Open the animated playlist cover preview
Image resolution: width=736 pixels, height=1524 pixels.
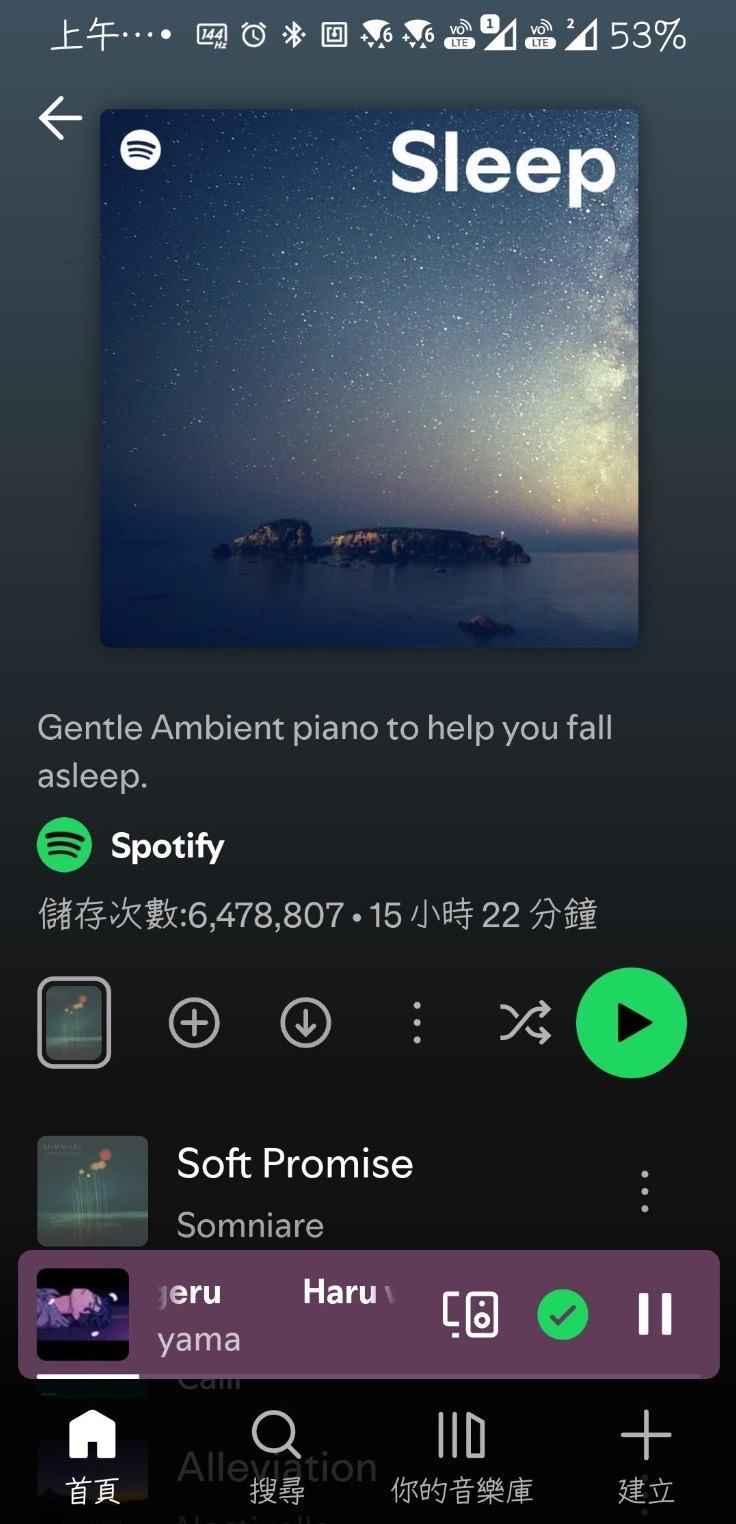(x=74, y=1022)
